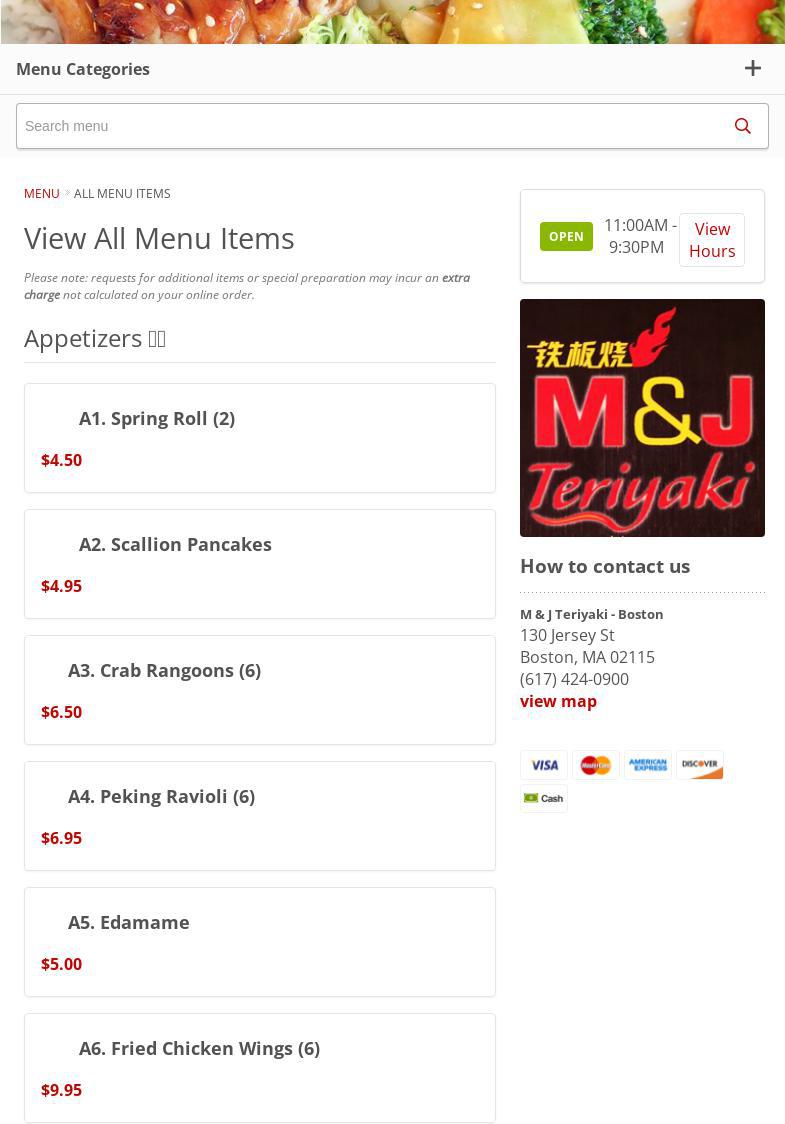Submit search with the magnifier icon
Screen dimensions: 785x1124
(742, 126)
